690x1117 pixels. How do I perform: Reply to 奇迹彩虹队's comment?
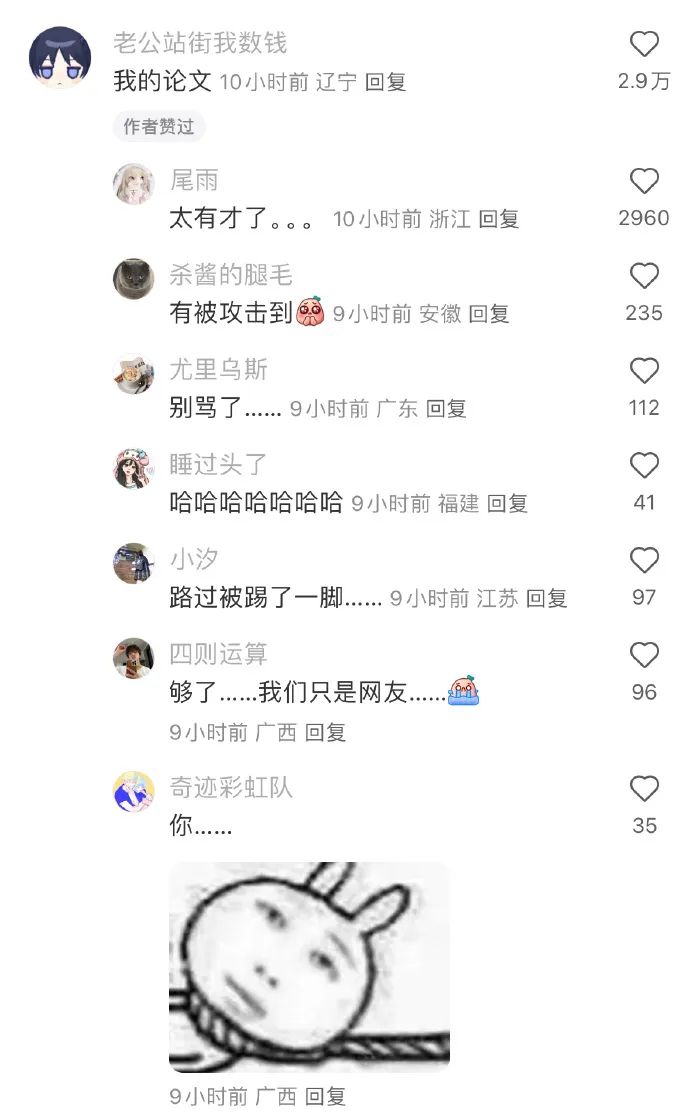pyautogui.click(x=325, y=1096)
